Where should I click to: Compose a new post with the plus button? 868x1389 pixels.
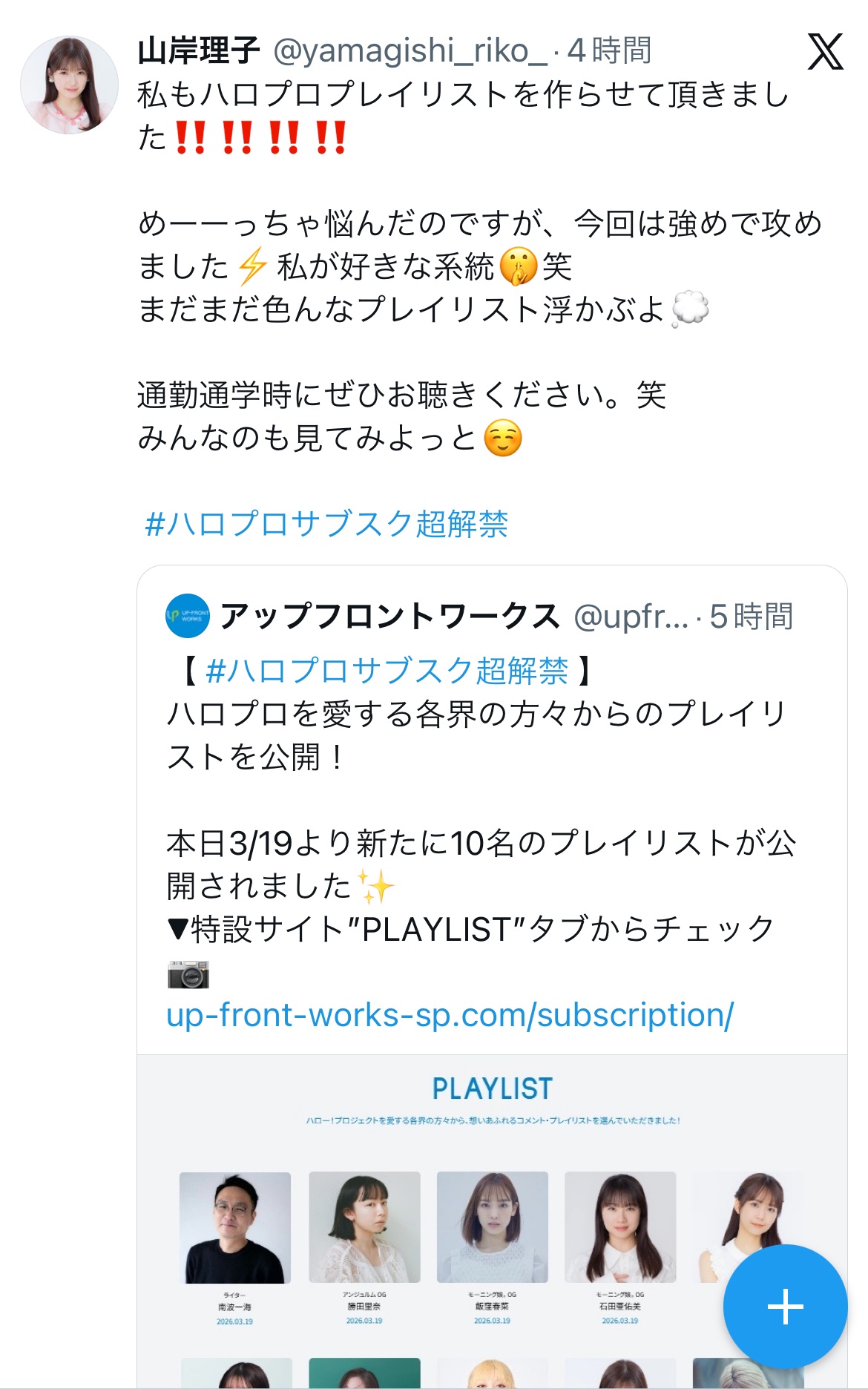click(x=785, y=1307)
